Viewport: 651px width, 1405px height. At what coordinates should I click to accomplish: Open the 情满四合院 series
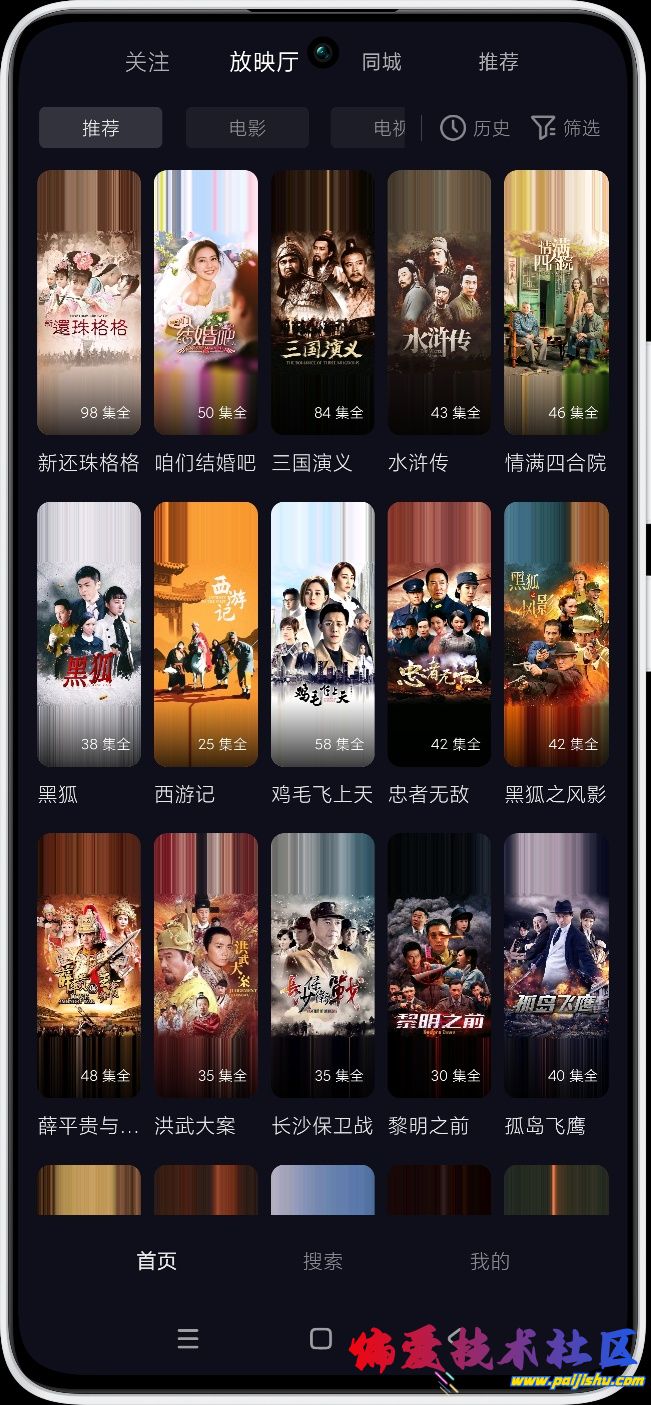pos(556,302)
